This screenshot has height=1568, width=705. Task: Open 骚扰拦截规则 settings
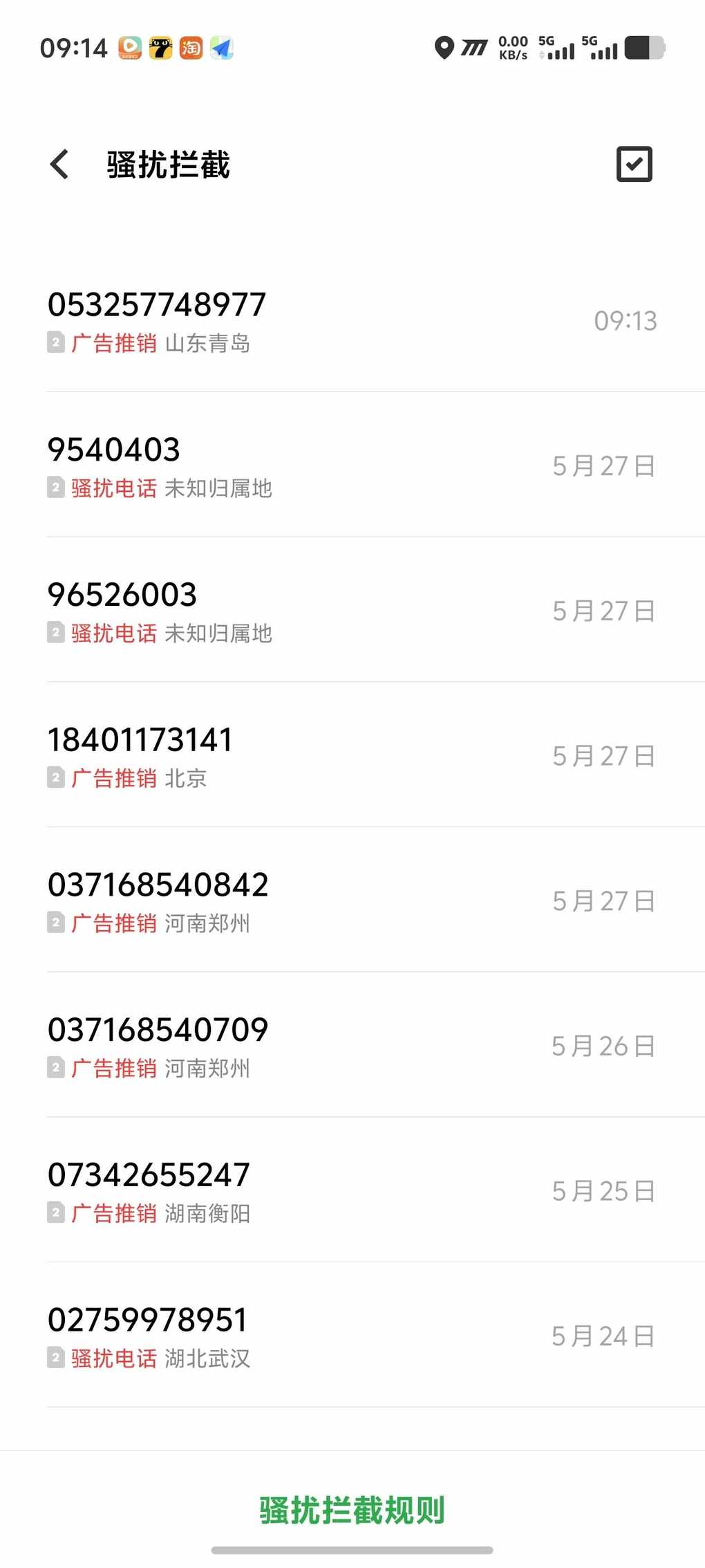[x=352, y=1510]
